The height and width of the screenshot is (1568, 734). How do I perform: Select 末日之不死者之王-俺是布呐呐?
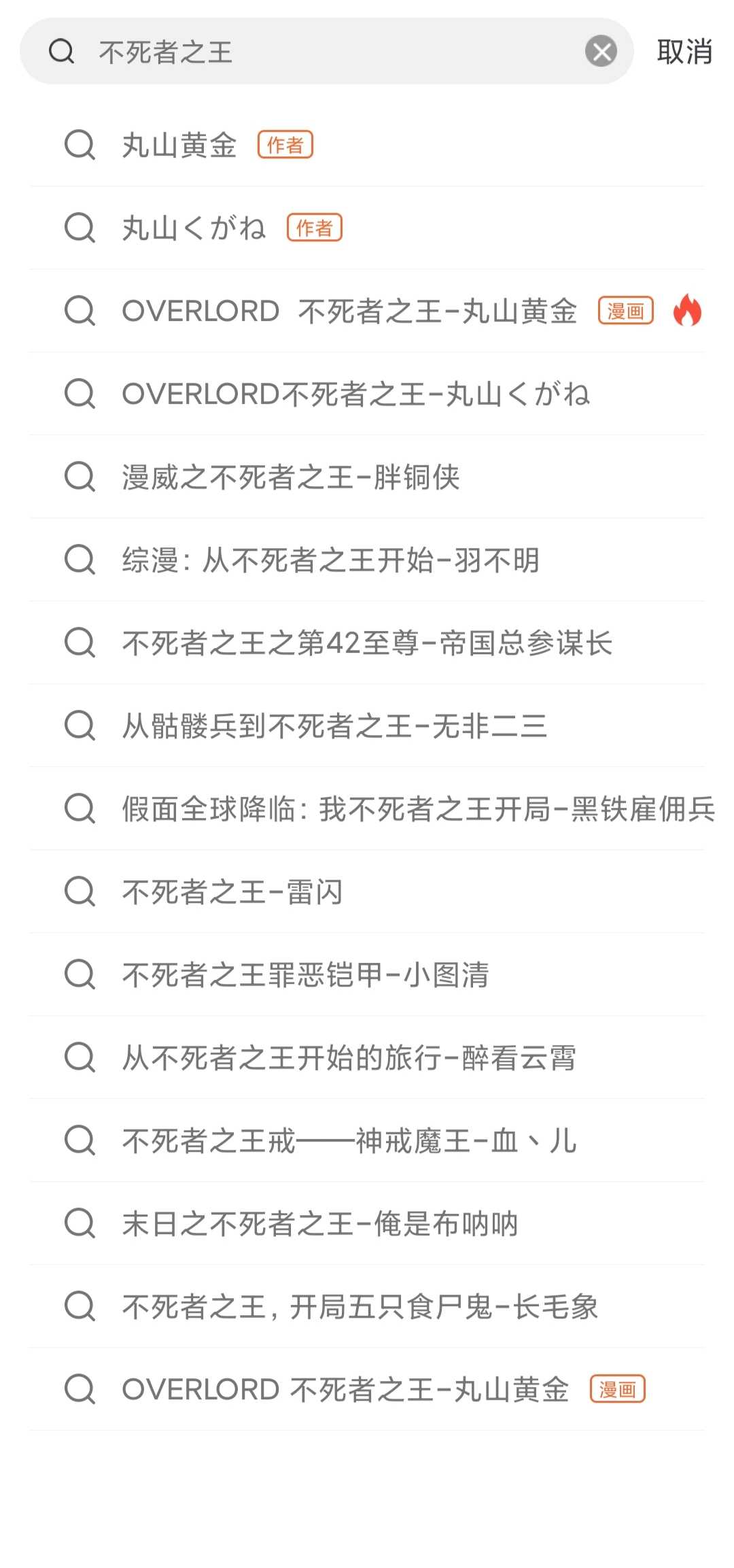(367, 1223)
